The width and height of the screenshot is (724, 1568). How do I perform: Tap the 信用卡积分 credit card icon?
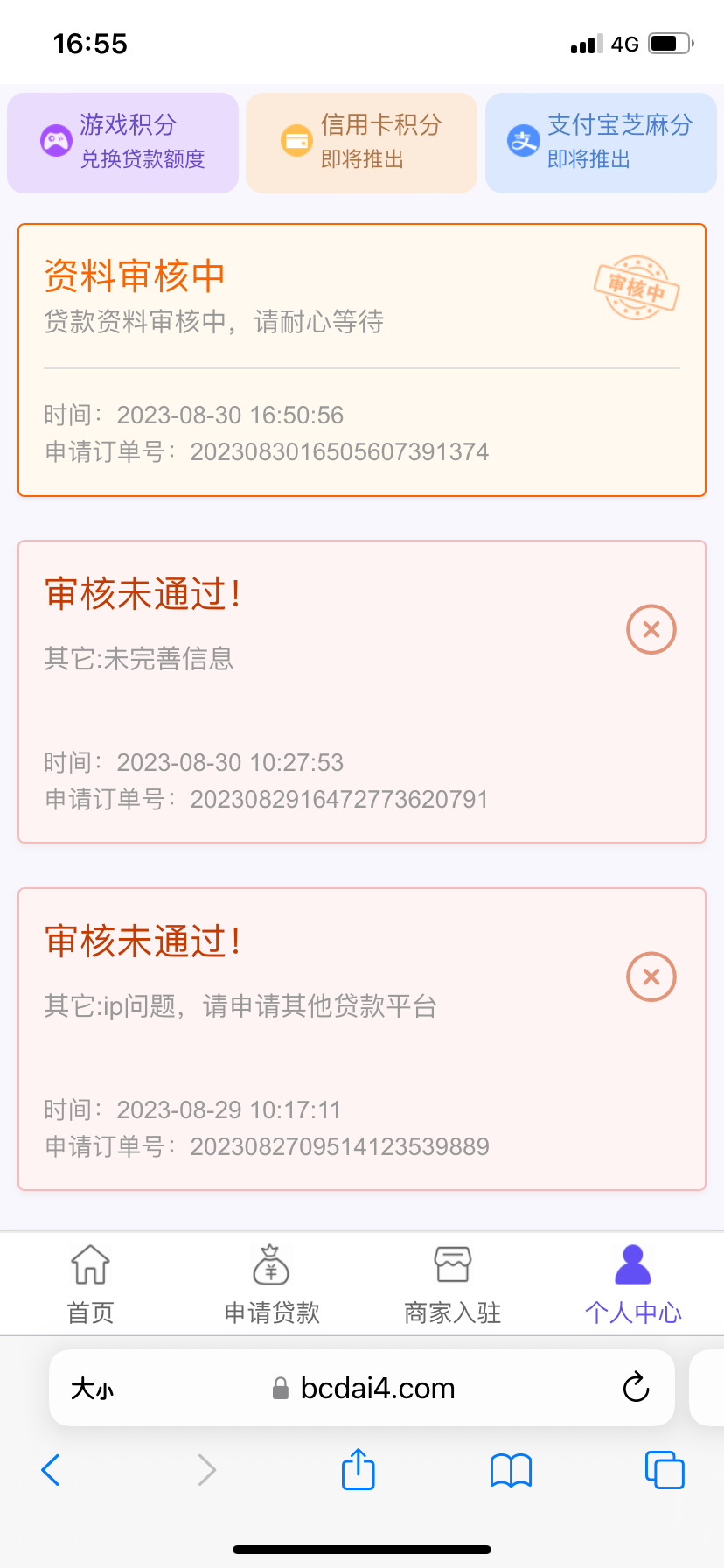point(296,138)
